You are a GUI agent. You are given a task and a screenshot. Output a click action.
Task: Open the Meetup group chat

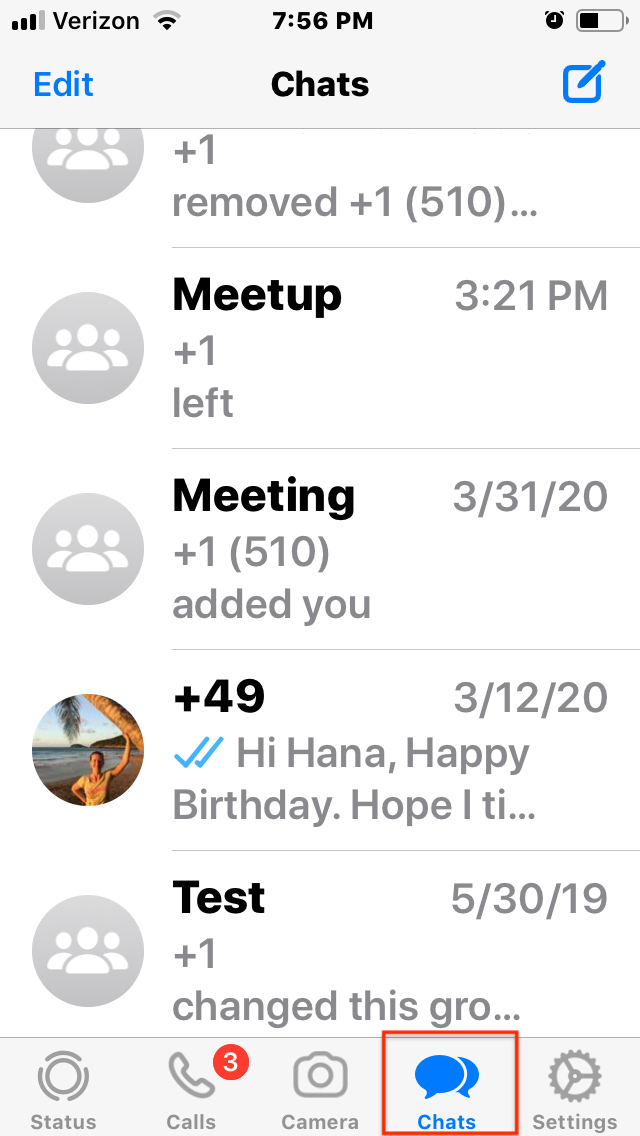[390, 348]
